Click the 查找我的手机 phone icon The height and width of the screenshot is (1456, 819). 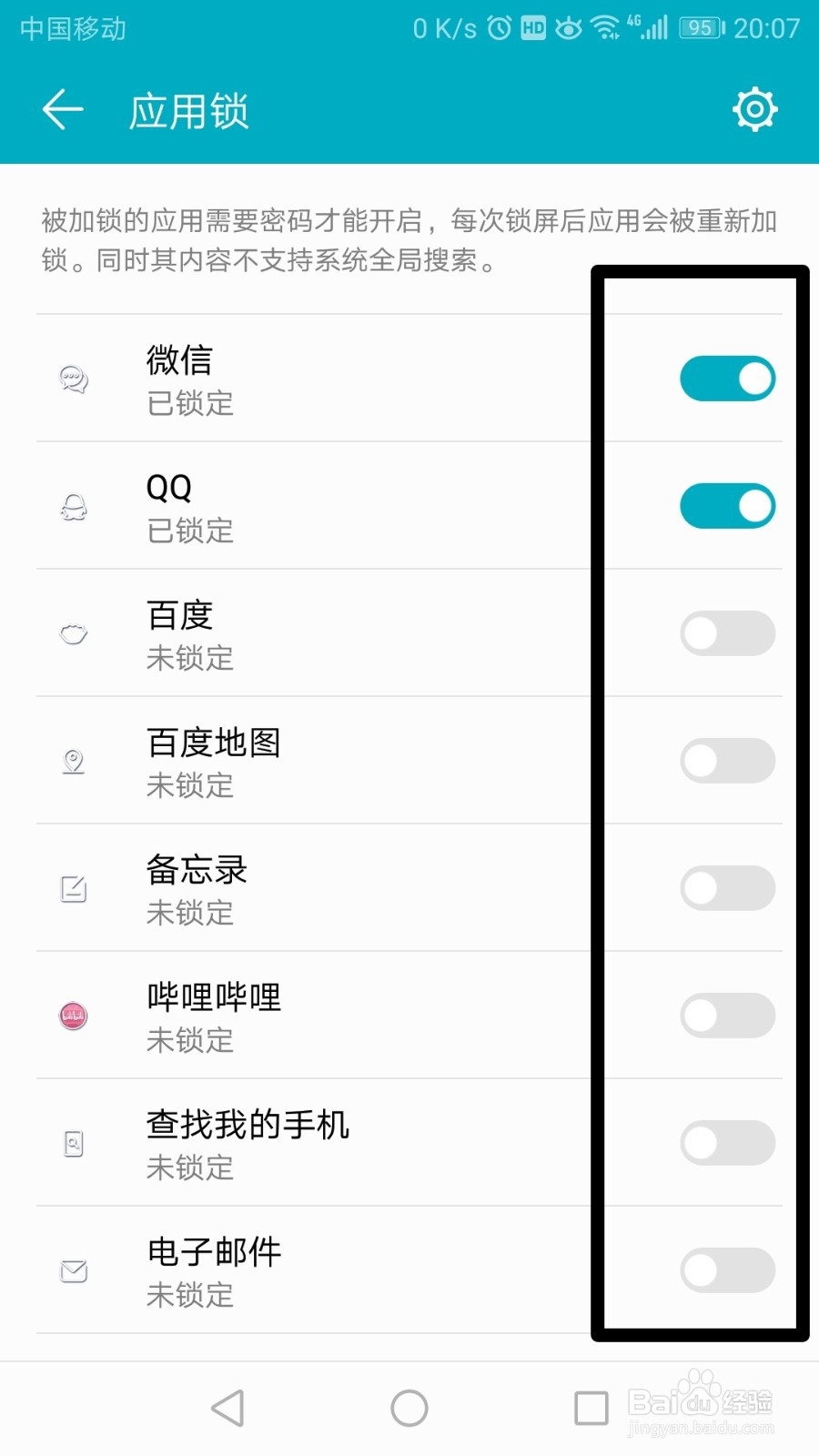[73, 1143]
